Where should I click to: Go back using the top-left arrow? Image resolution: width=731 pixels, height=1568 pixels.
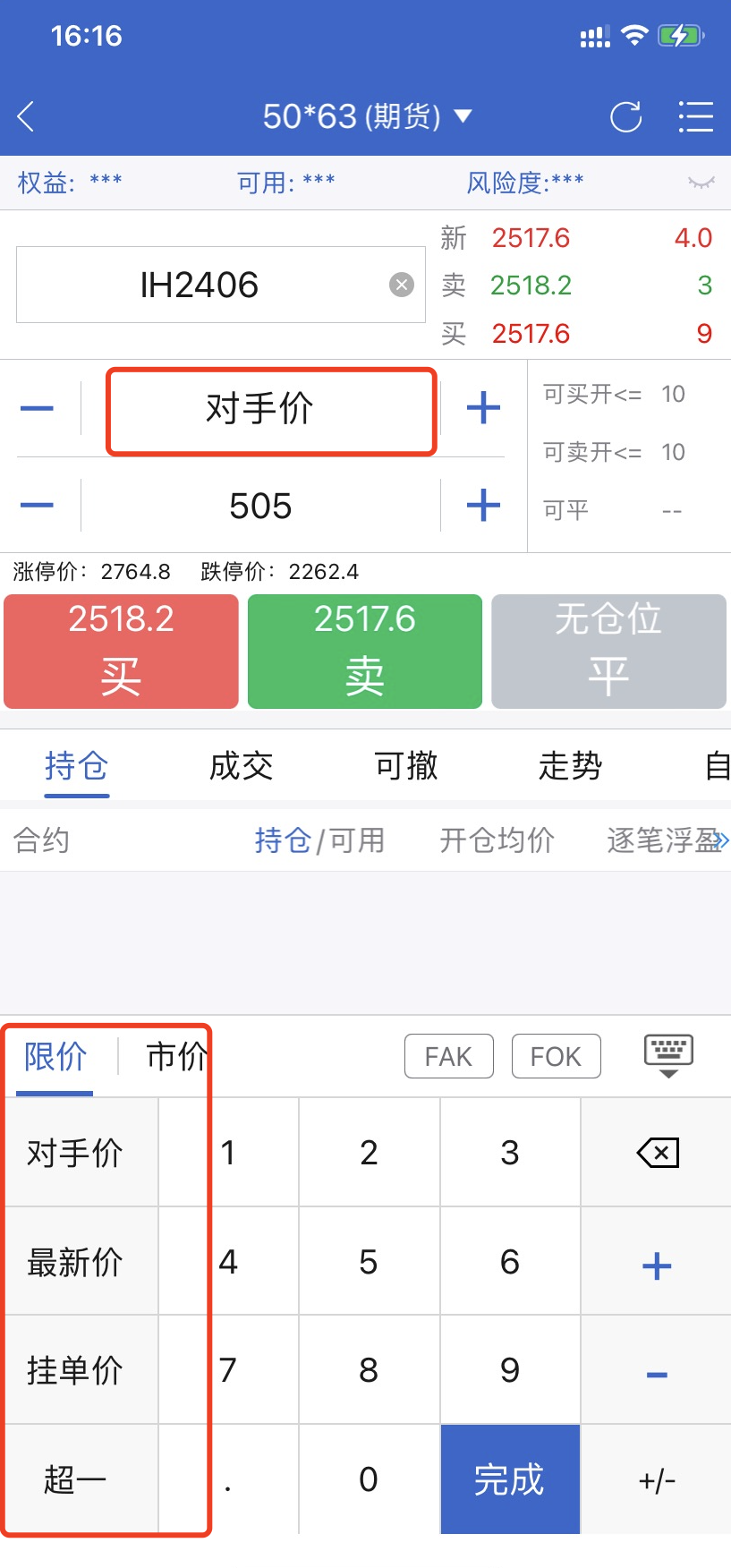[x=26, y=116]
